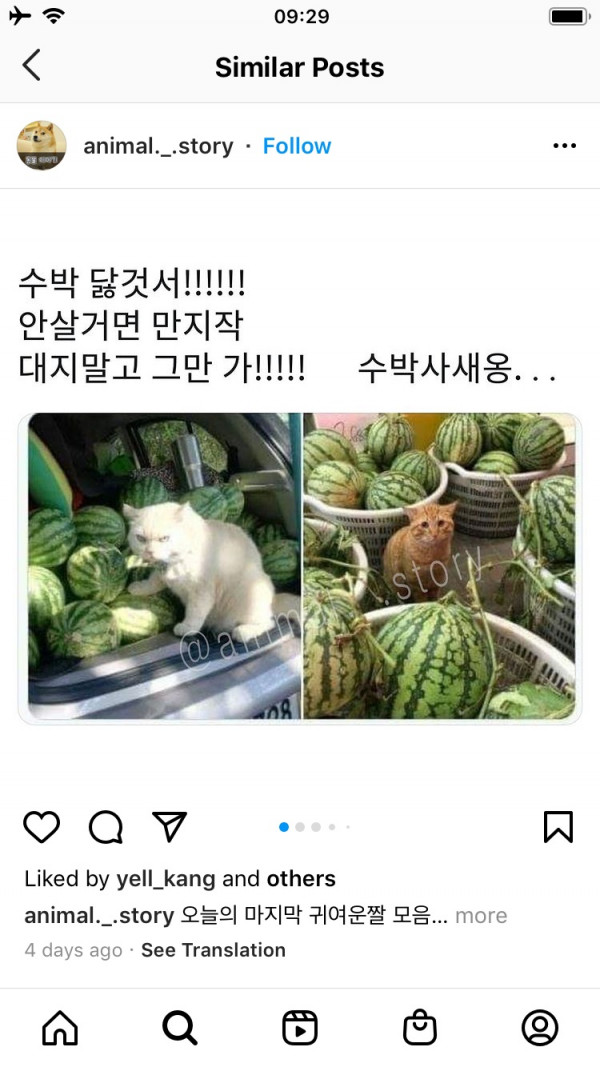
Task: Switch to the Home tab
Action: tap(60, 1027)
